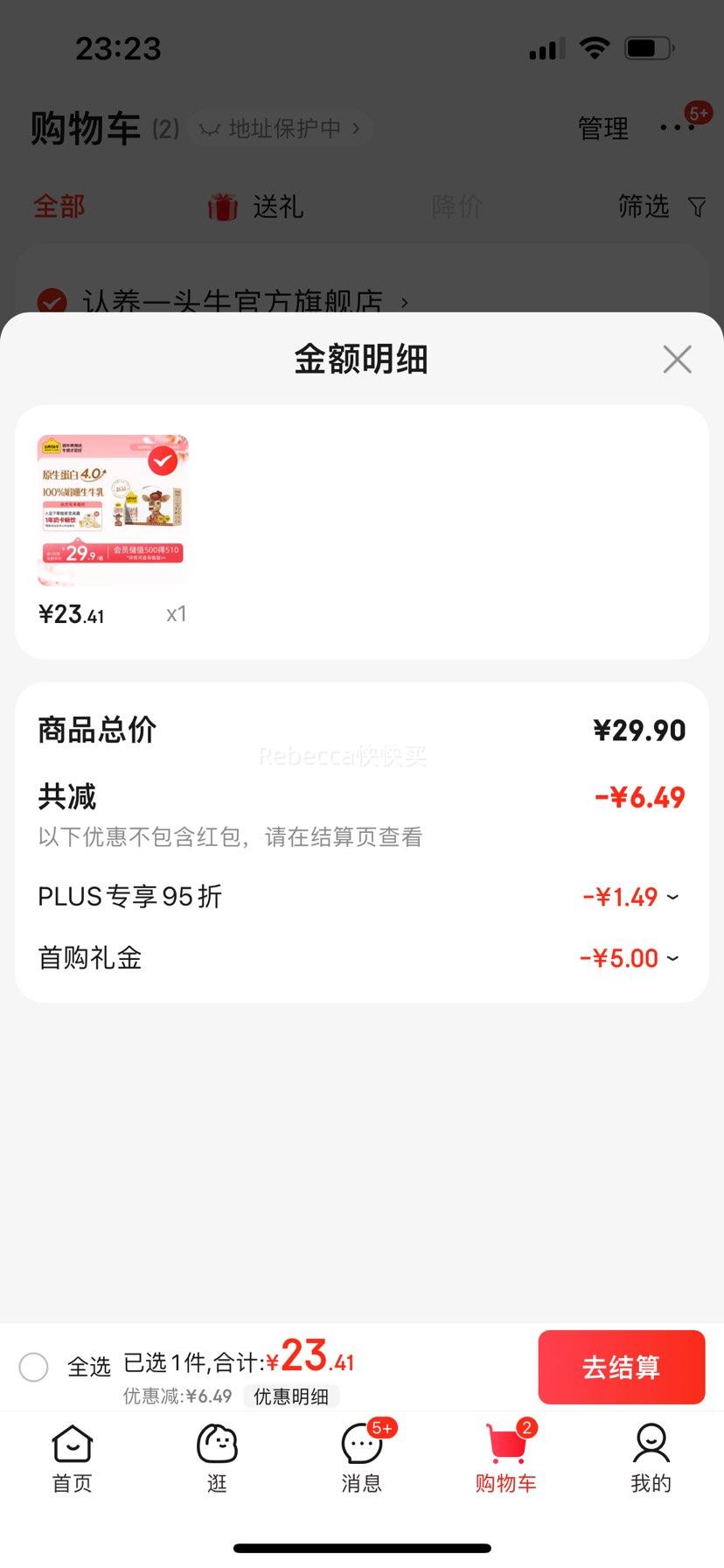Tap the 去结算 checkout button

pos(621,1367)
